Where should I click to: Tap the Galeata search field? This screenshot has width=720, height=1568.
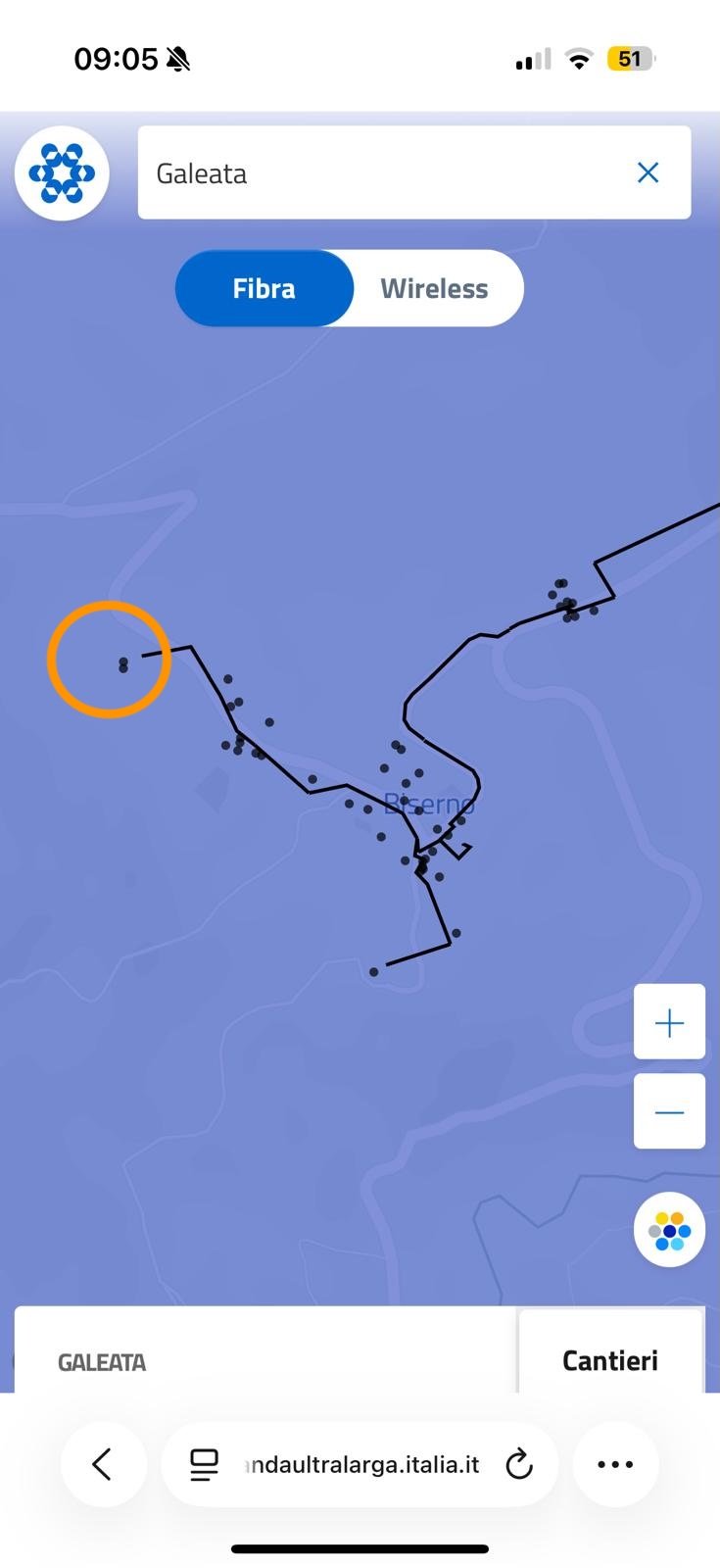coord(382,173)
